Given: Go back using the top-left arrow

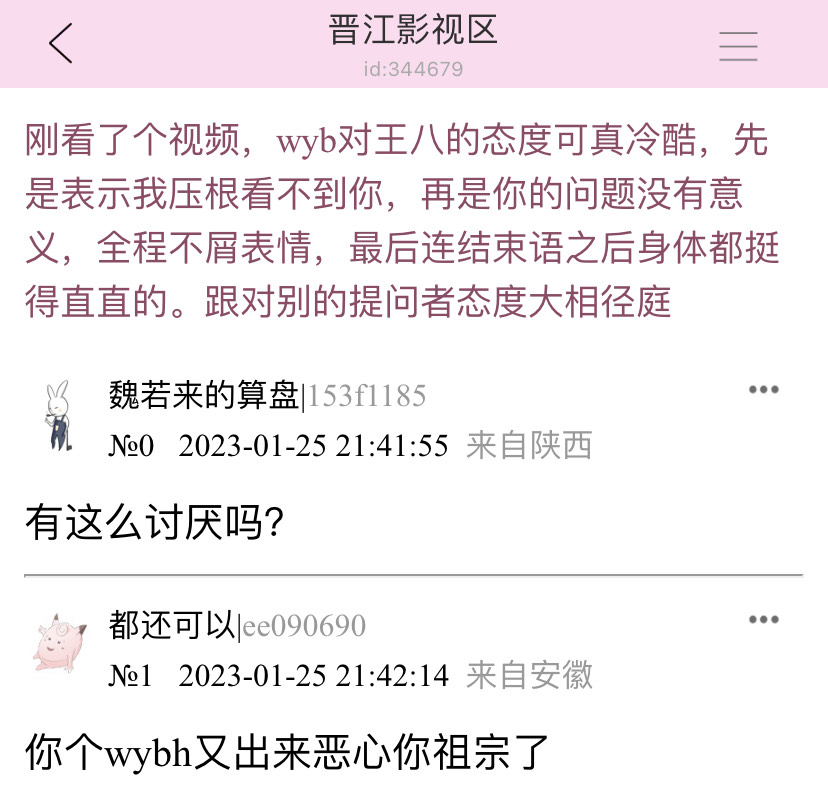Looking at the screenshot, I should [x=61, y=44].
